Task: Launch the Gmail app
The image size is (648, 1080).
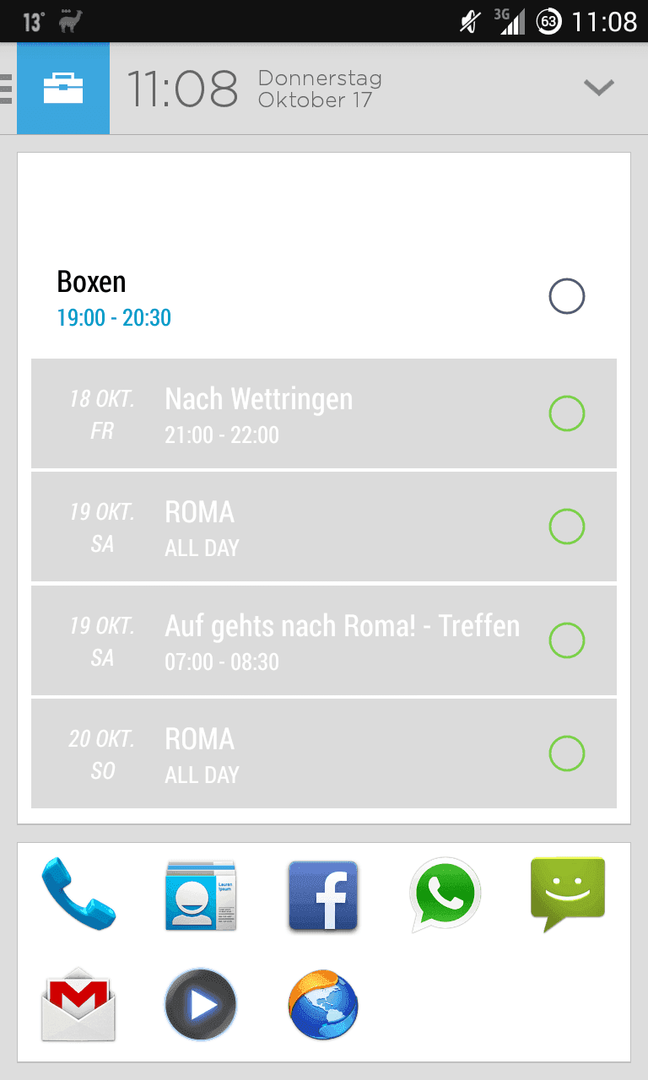Action: (x=79, y=1004)
